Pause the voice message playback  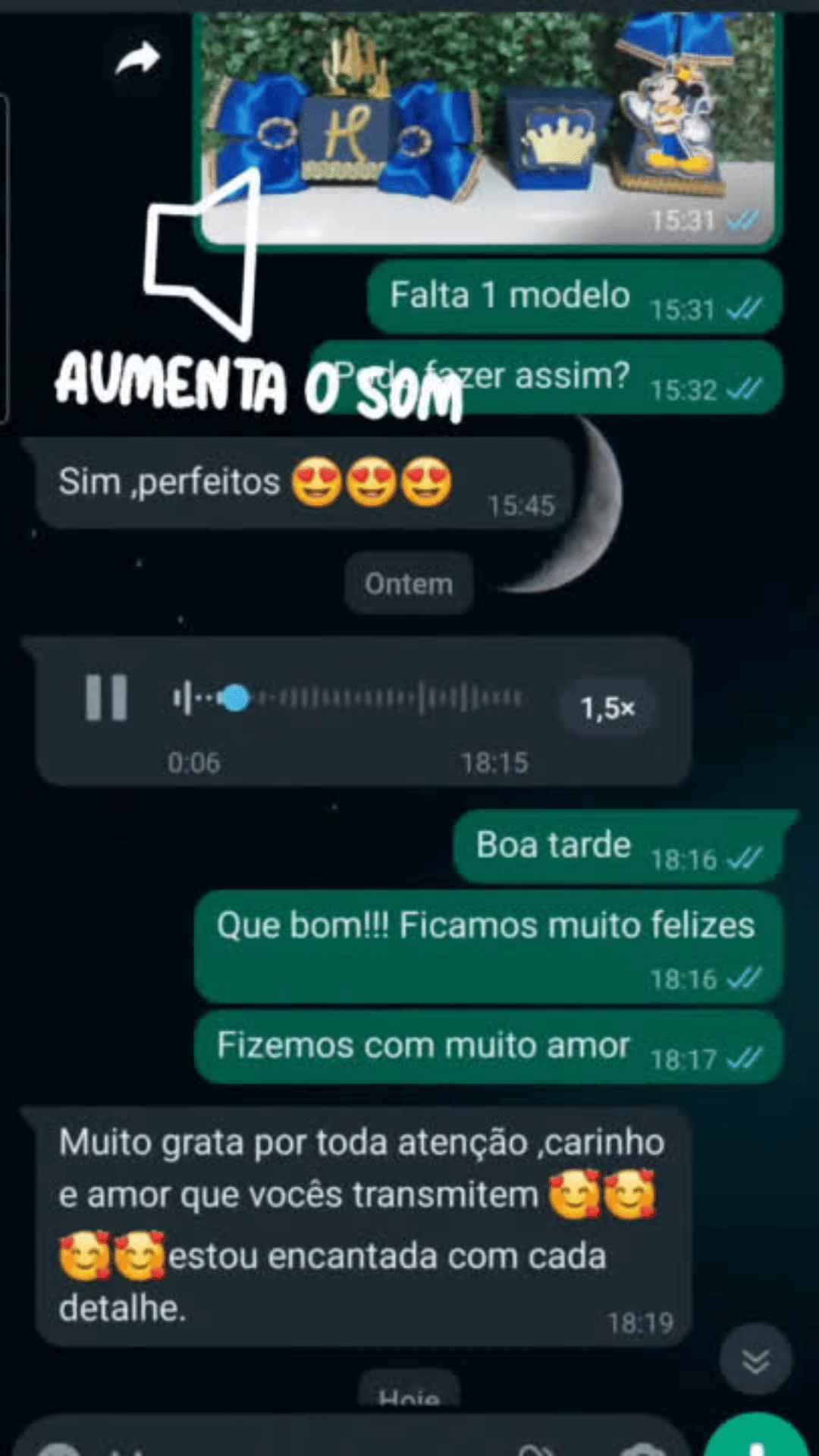pos(106,697)
